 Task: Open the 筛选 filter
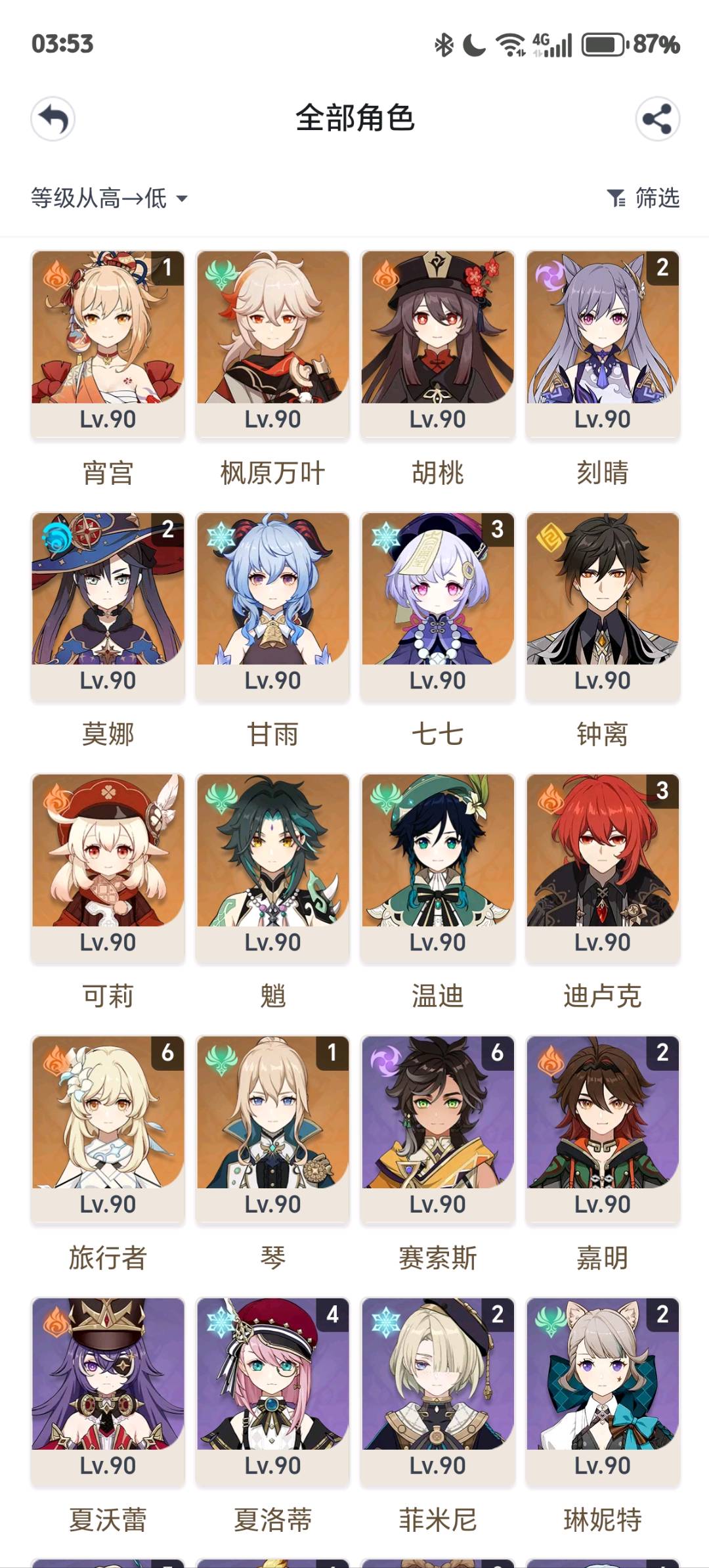(x=643, y=198)
